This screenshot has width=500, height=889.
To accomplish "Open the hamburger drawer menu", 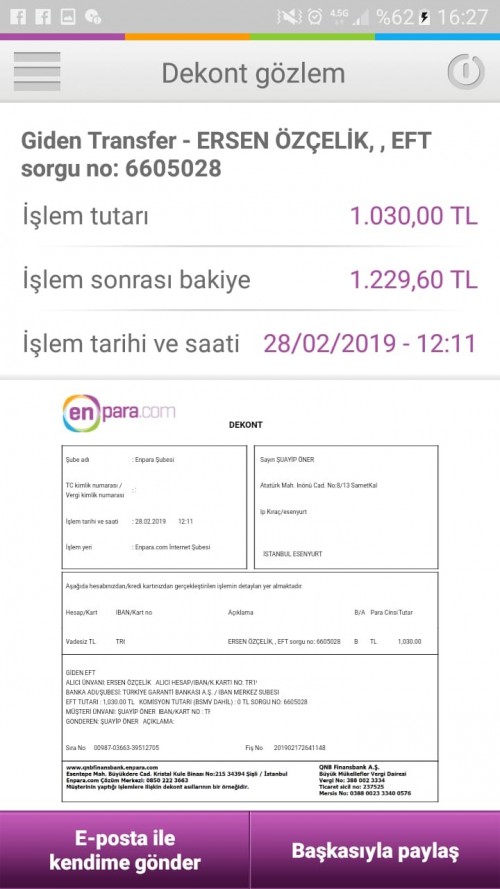I will pyautogui.click(x=37, y=71).
